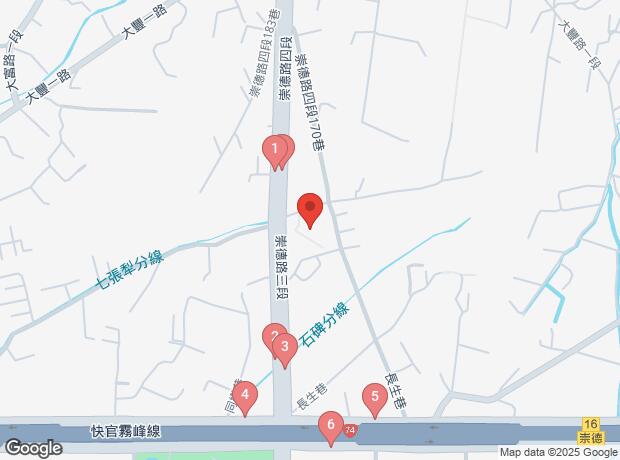Screen dimensions: 620x460
Task: Tap map pin number 1
Action: 275,150
